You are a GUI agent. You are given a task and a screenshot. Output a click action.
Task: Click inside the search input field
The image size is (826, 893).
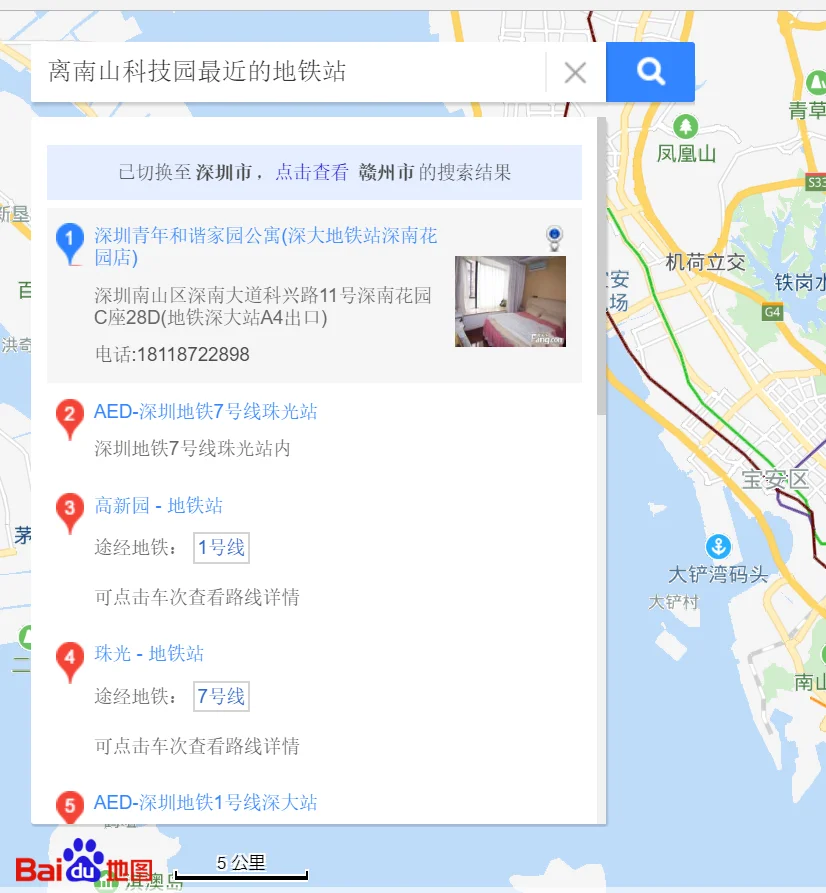pyautogui.click(x=280, y=70)
